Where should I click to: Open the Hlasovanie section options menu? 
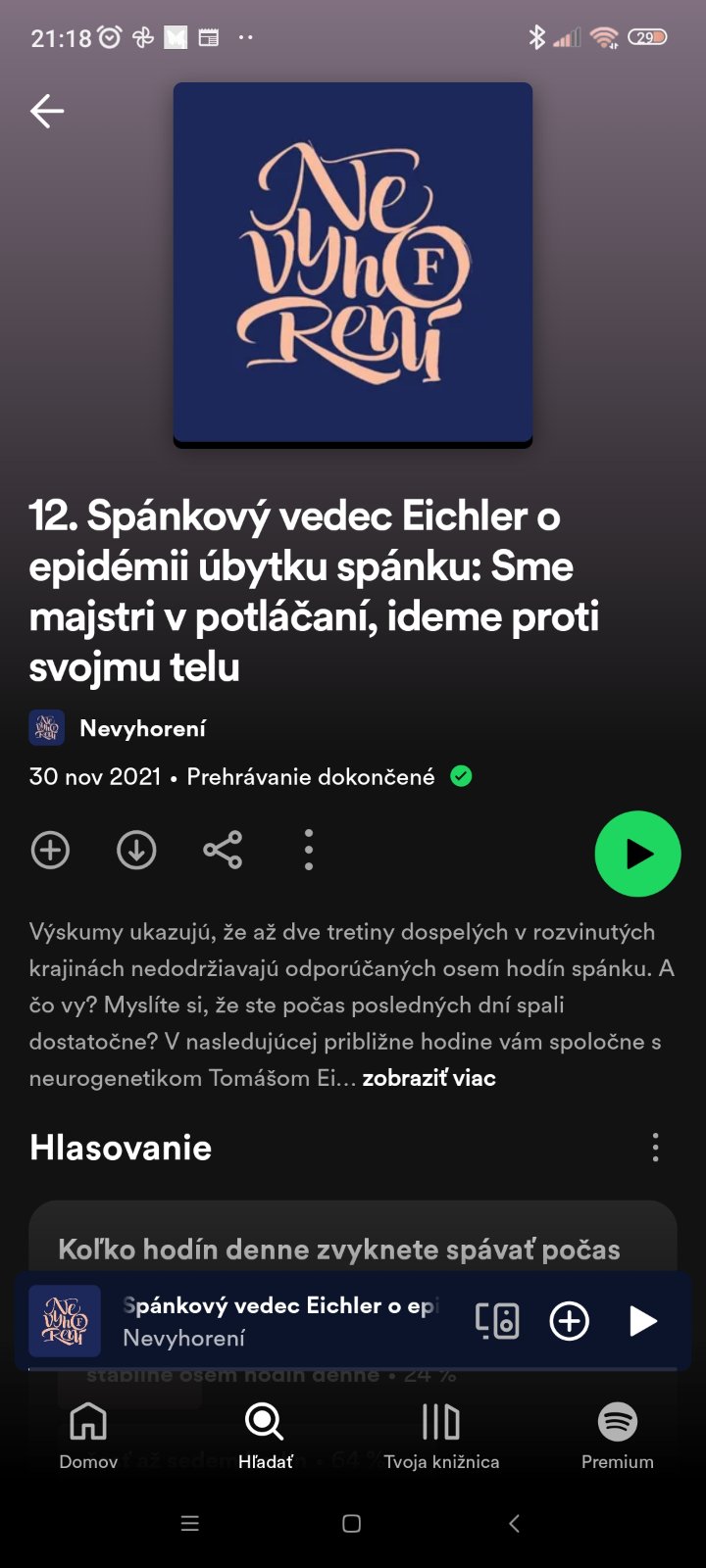[655, 1148]
